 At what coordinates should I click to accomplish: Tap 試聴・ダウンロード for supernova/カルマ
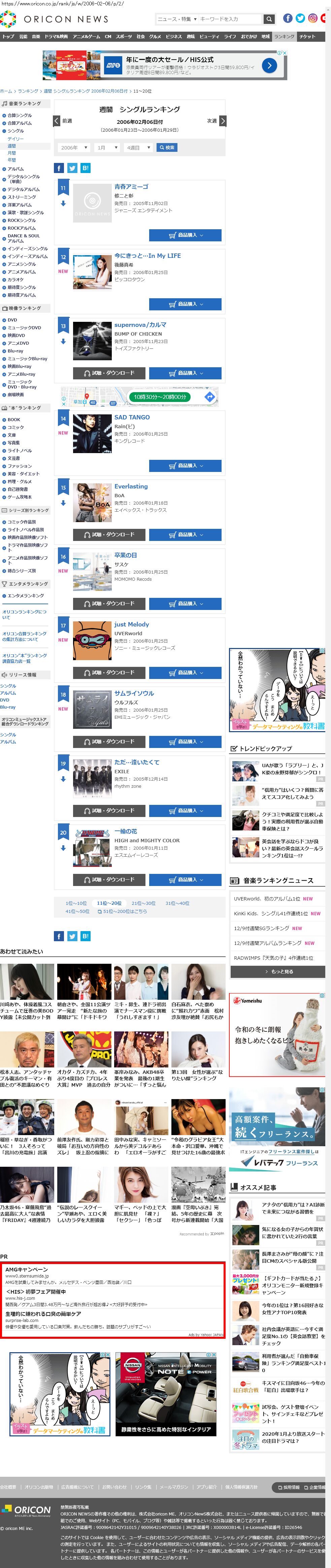[x=109, y=373]
